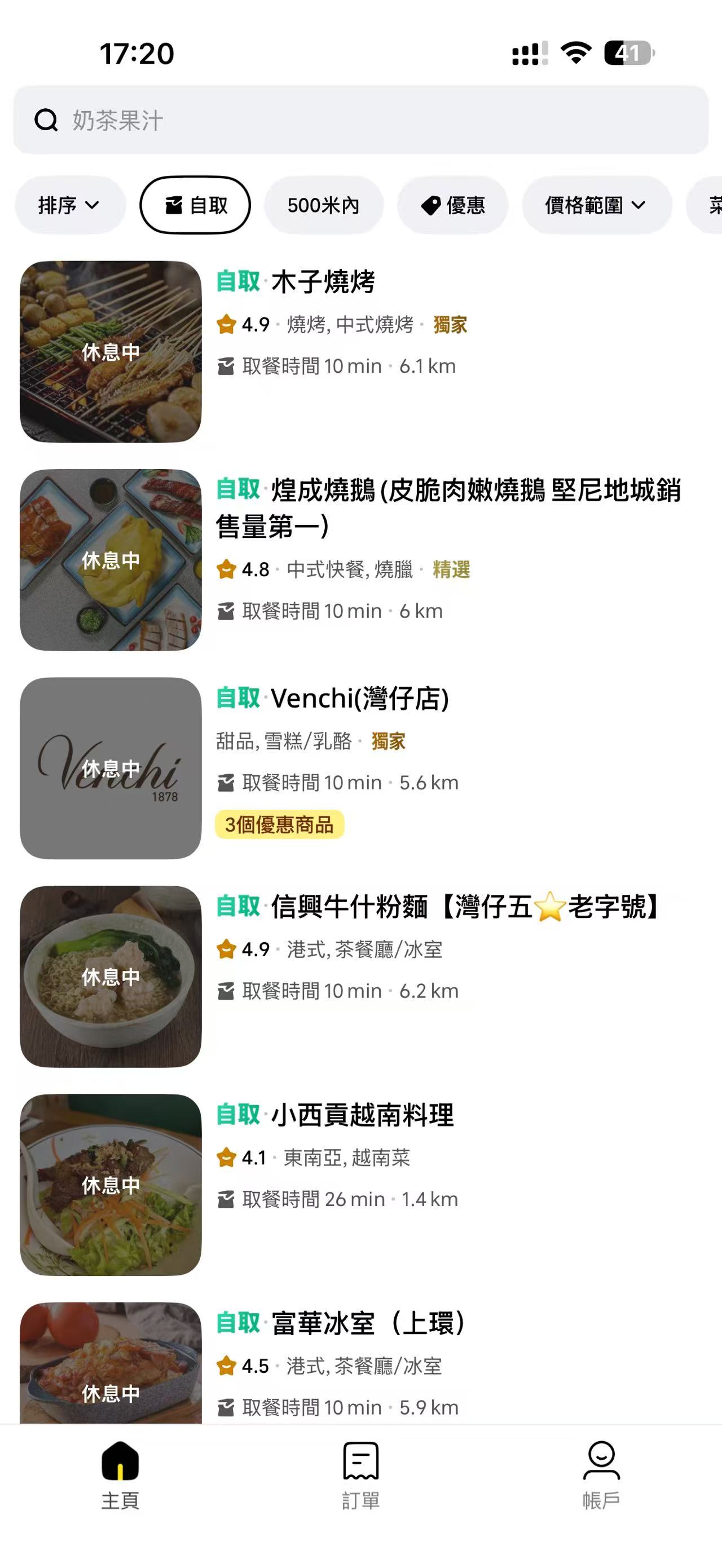This screenshot has width=722, height=1568.
Task: Open the 木子燒烤 restaurant listing
Action: point(323,282)
